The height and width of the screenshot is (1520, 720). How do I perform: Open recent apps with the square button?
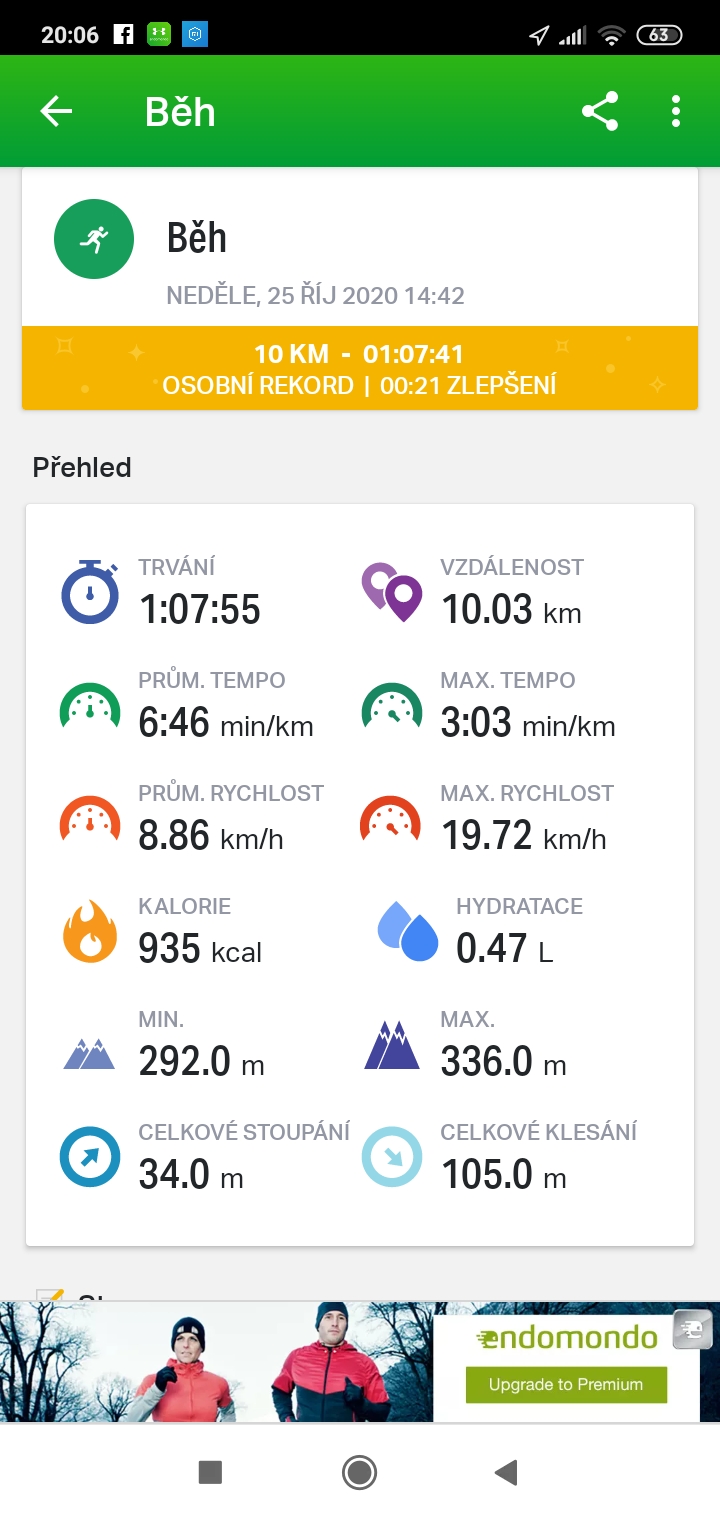click(x=210, y=1472)
